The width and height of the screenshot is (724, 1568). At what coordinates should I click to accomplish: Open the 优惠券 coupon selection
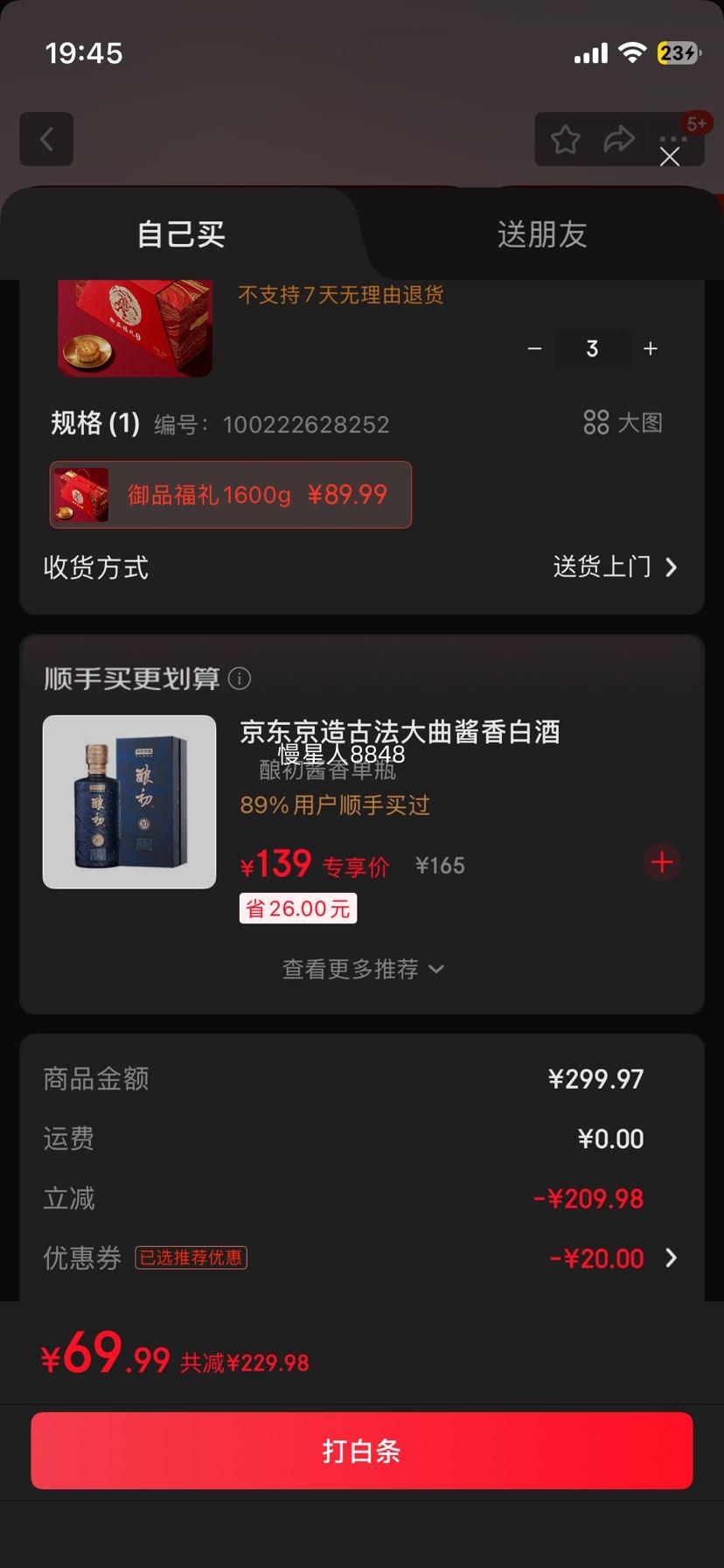click(612, 1258)
